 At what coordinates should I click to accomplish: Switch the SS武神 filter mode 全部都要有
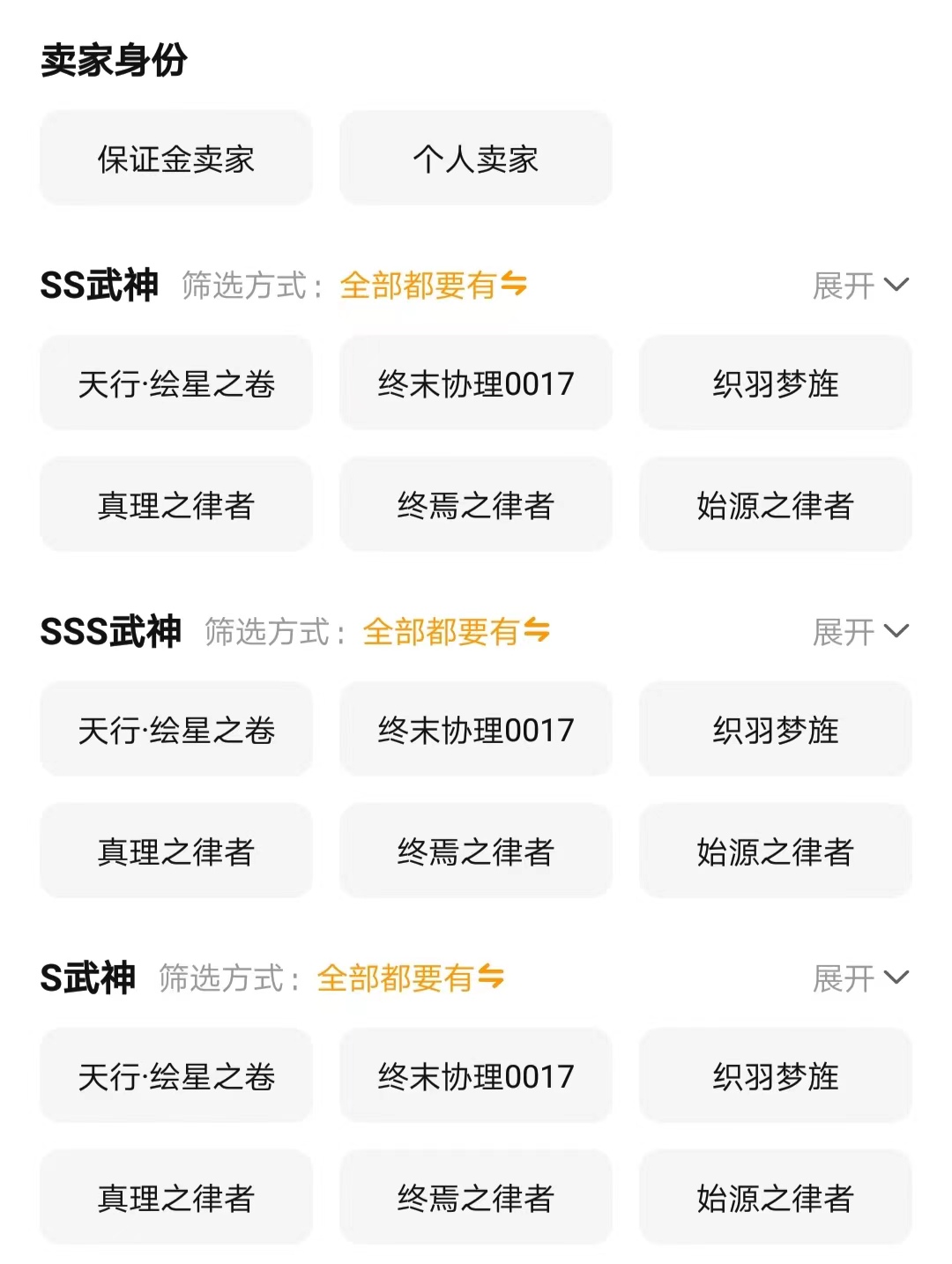point(433,285)
